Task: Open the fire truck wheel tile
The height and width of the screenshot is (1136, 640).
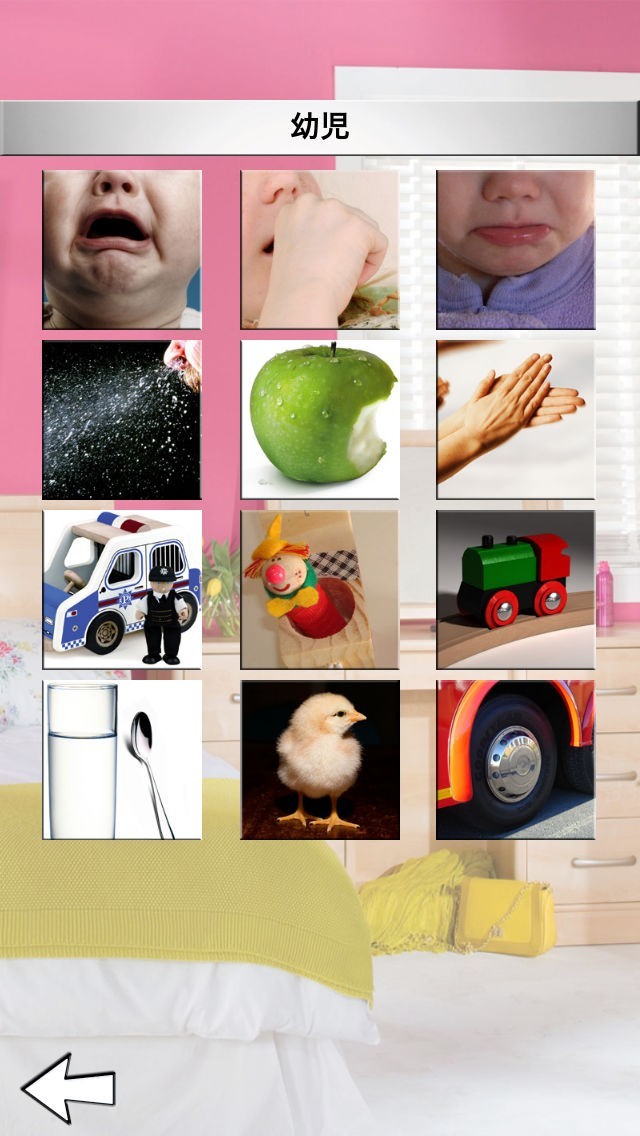Action: click(515, 760)
